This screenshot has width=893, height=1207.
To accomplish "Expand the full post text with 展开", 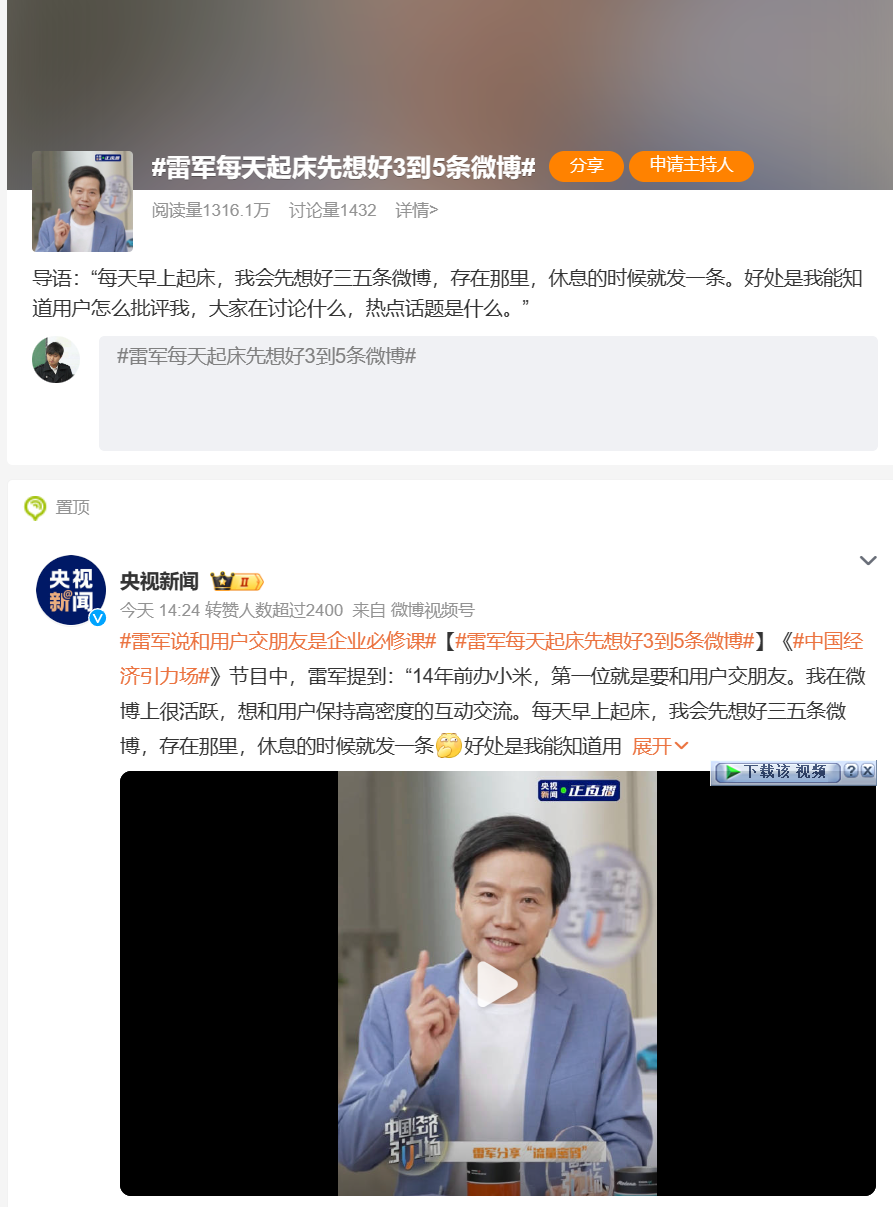I will [x=660, y=746].
